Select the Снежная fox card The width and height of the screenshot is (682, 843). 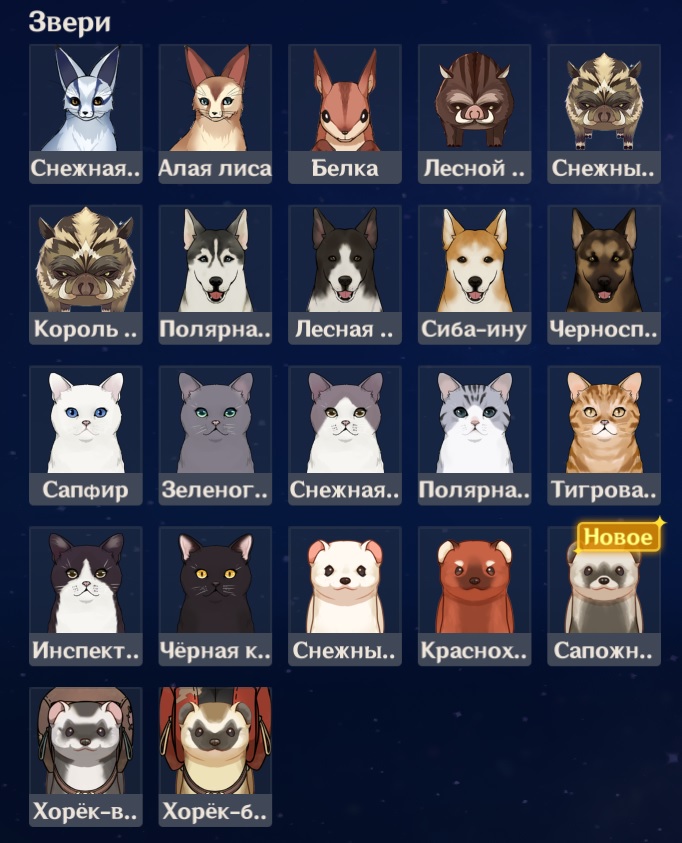[86, 112]
